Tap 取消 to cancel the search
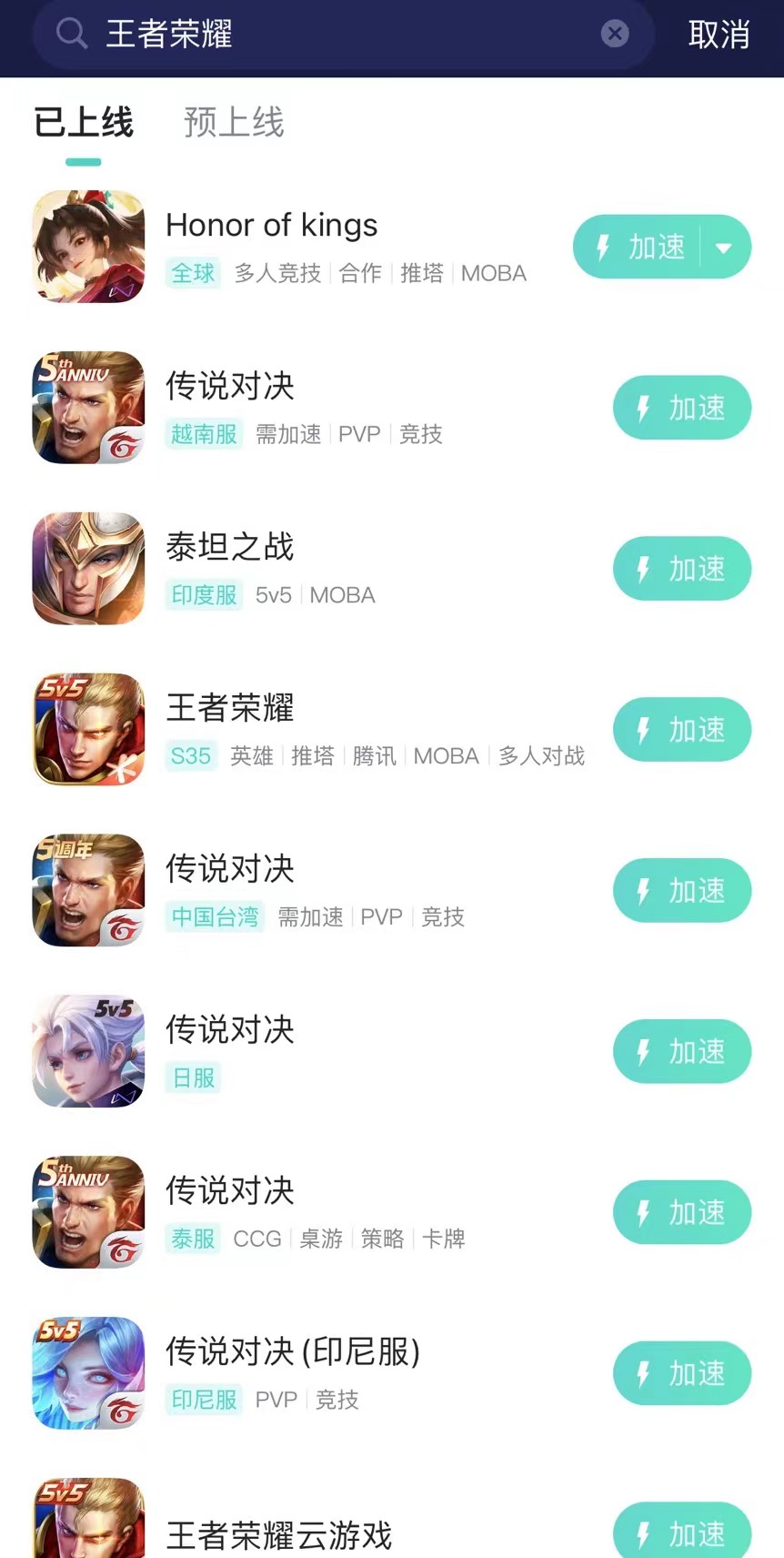Viewport: 784px width, 1558px height. coord(719,35)
